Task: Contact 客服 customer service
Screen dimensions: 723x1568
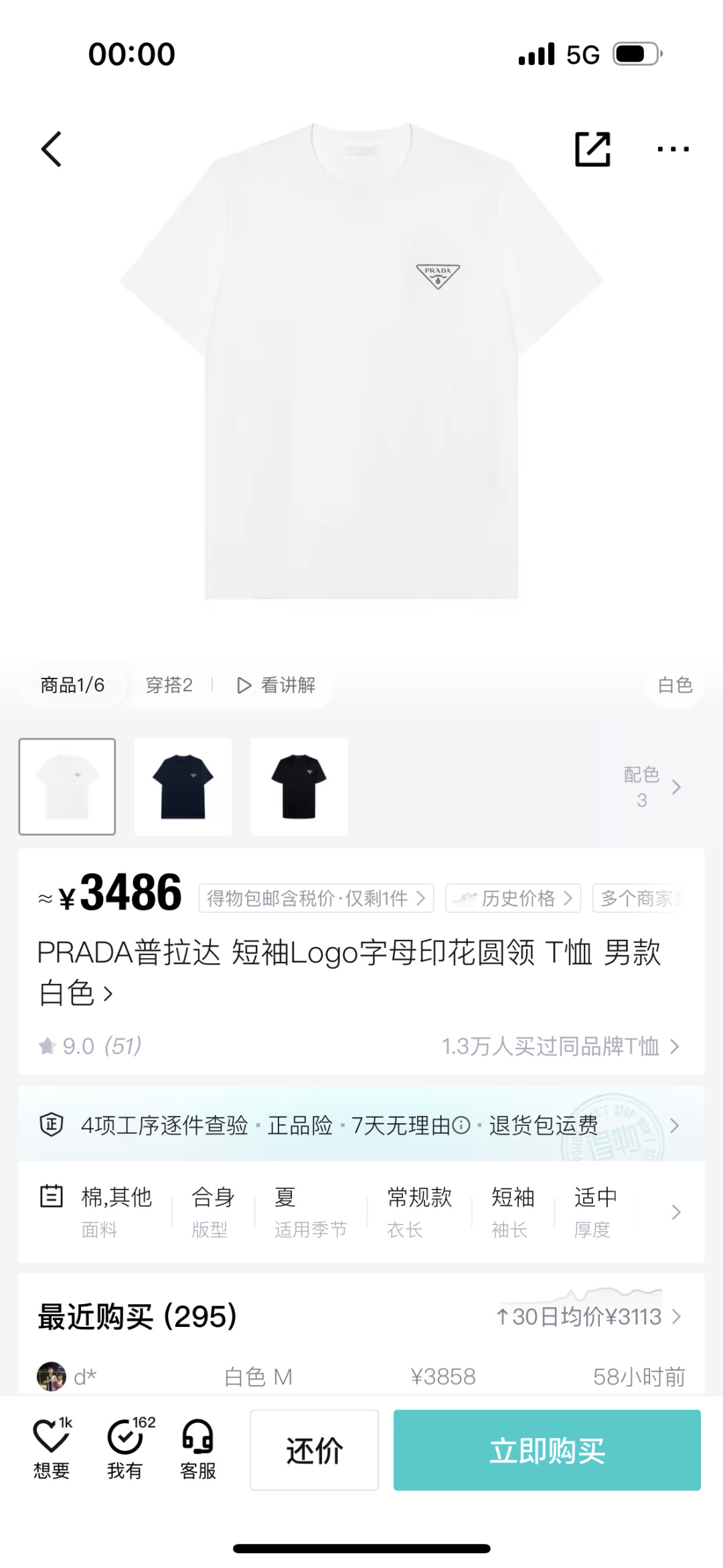Action: pos(198,1450)
